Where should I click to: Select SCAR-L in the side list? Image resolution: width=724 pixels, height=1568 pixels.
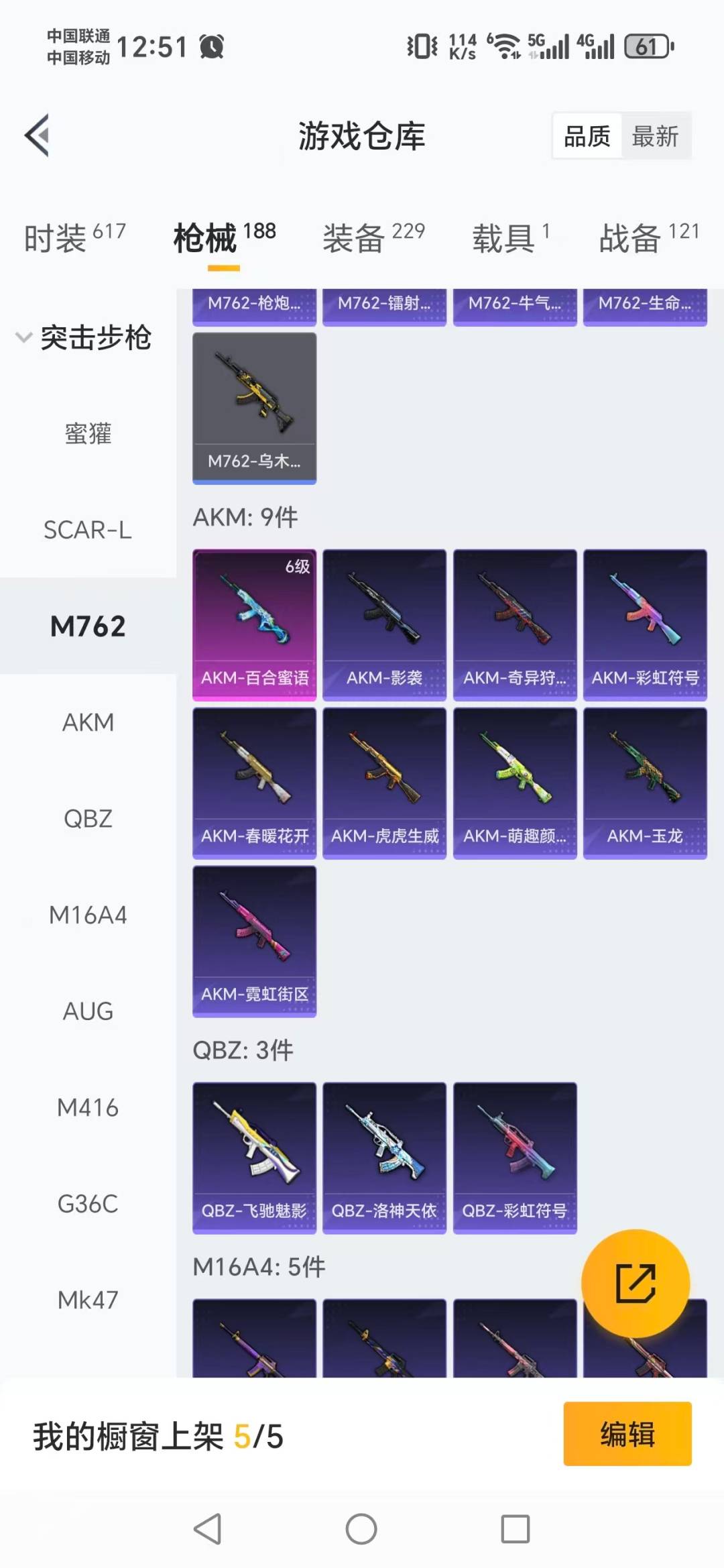[x=88, y=530]
